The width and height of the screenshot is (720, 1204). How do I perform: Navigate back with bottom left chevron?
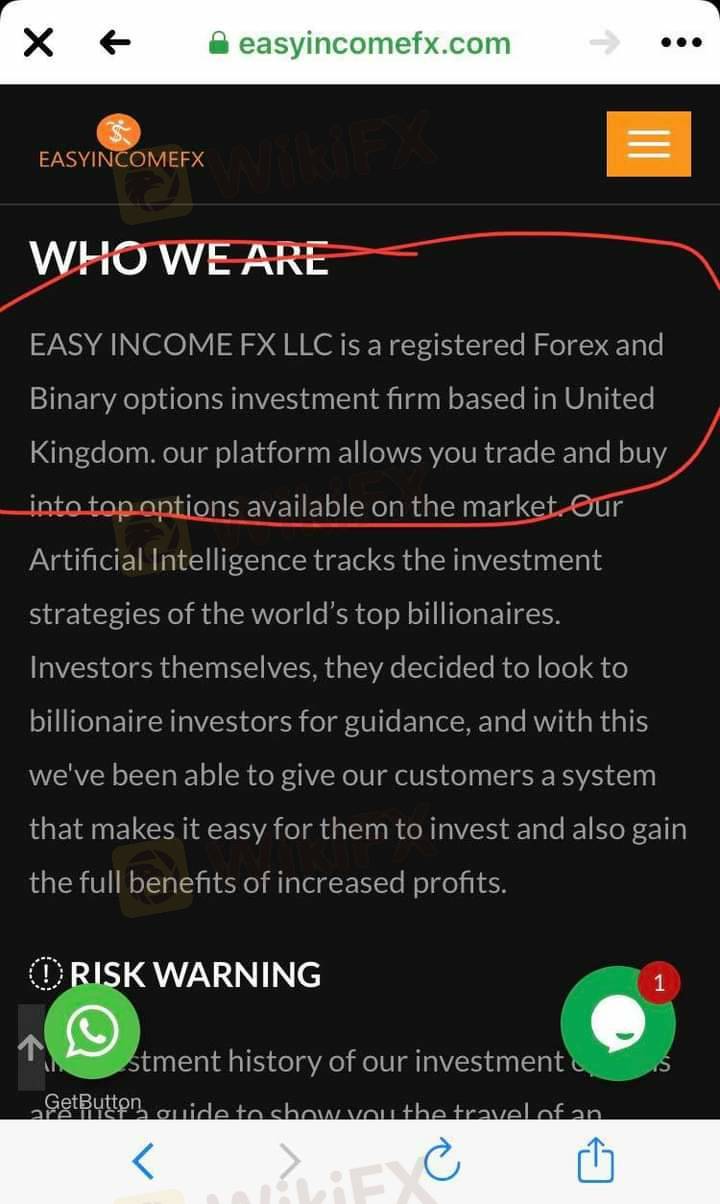[143, 1162]
